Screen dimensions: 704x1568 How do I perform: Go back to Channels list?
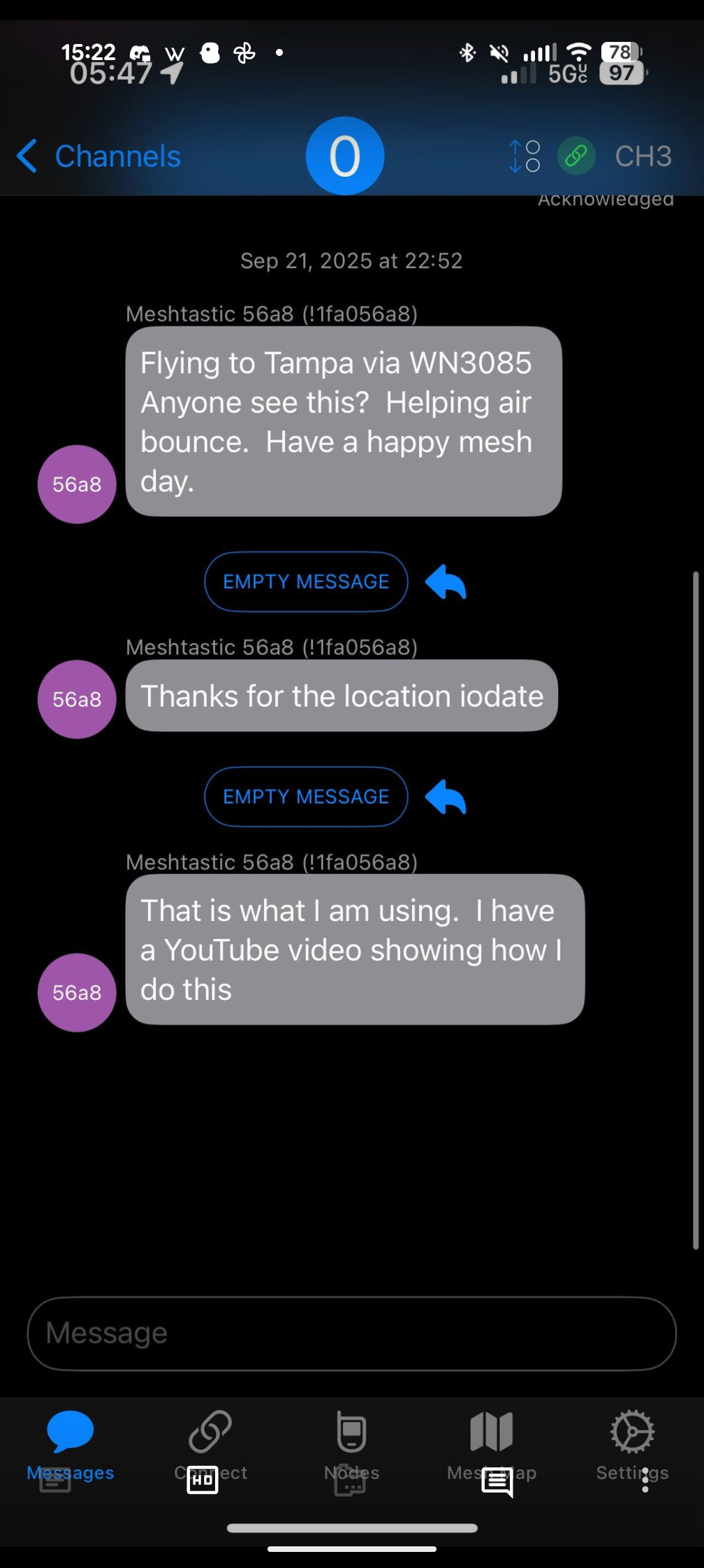pyautogui.click(x=99, y=156)
